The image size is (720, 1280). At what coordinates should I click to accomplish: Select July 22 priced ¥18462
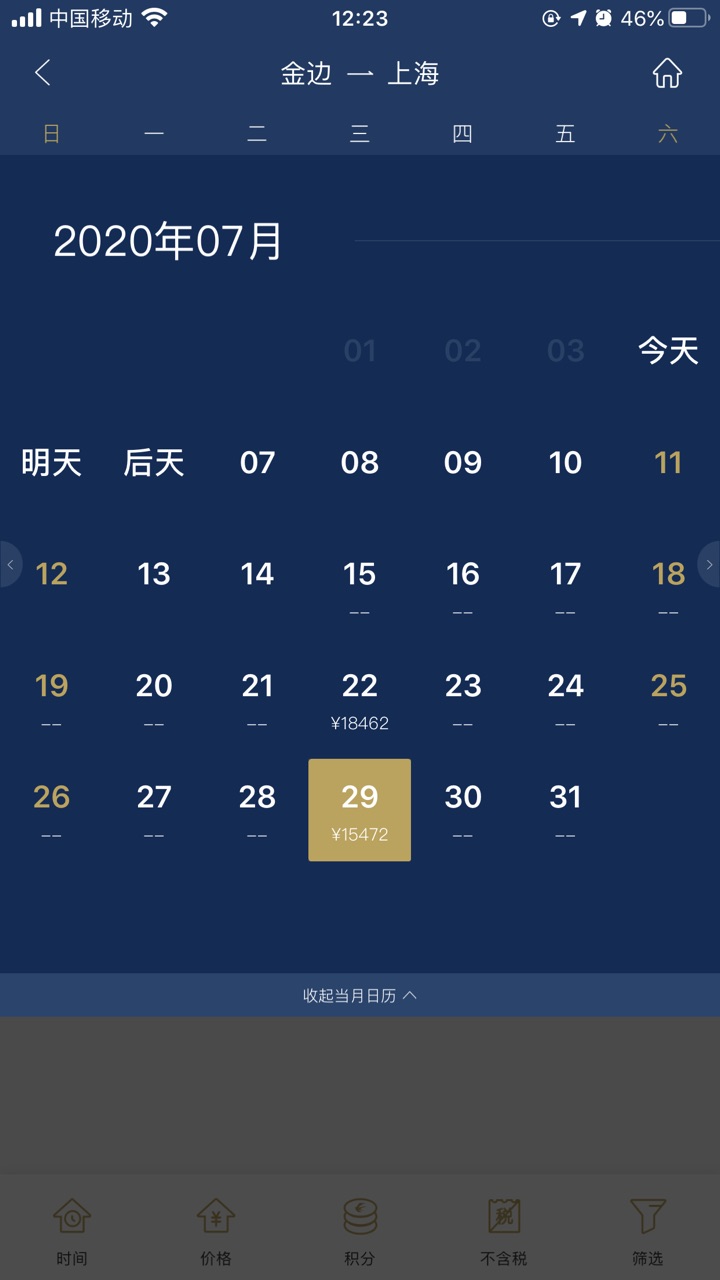tap(359, 699)
